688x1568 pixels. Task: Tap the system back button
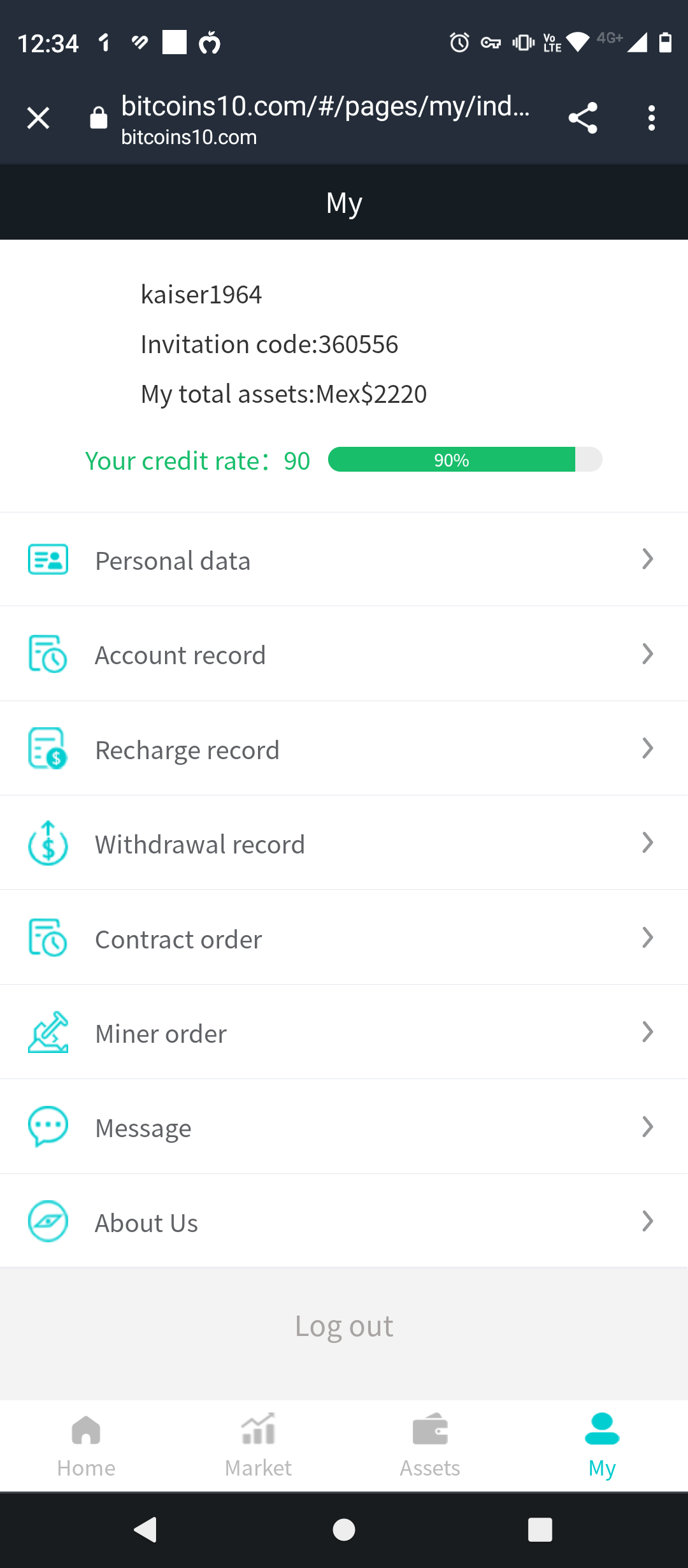coord(146,1529)
